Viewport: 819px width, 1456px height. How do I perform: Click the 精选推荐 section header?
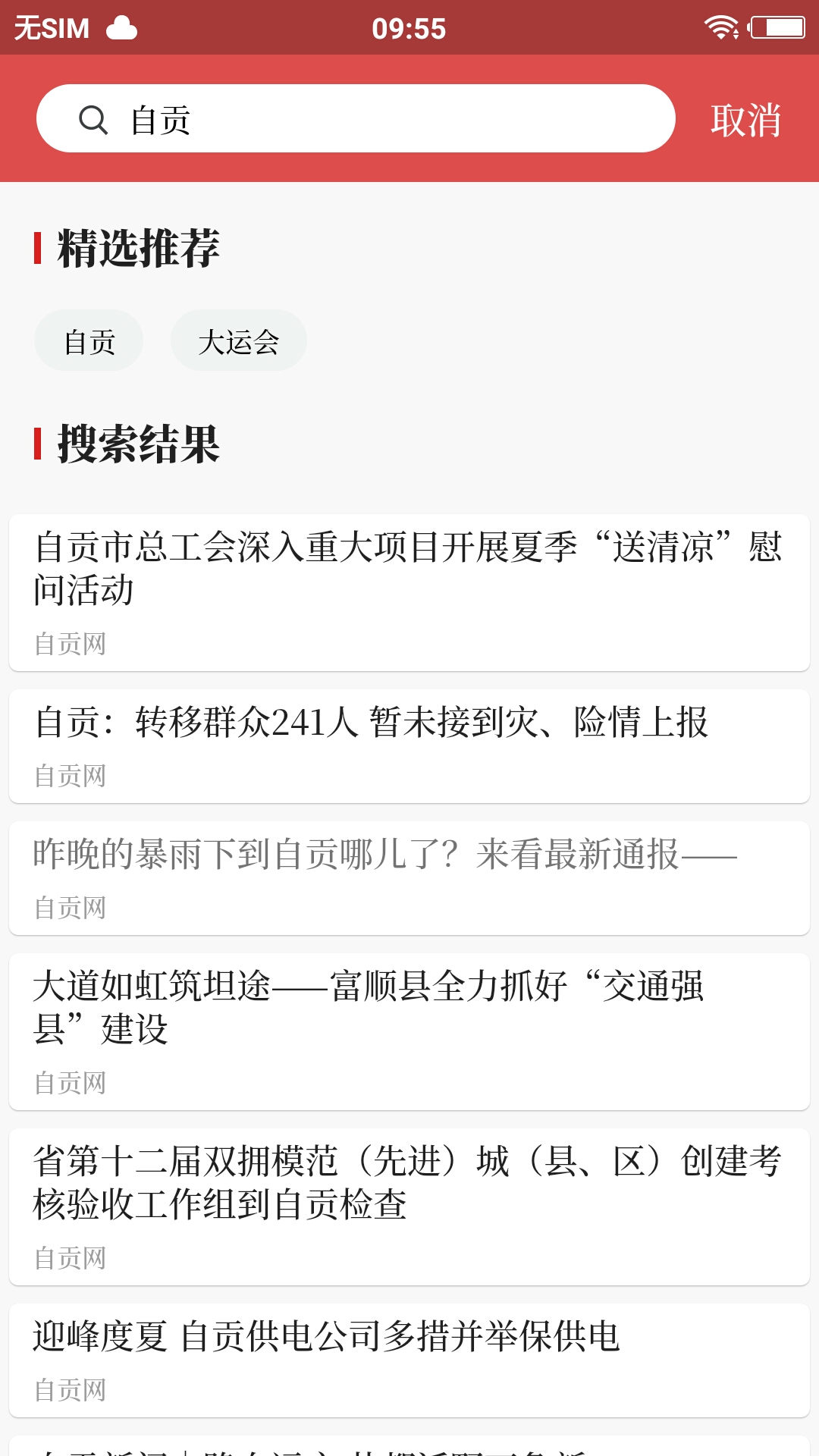pos(136,248)
